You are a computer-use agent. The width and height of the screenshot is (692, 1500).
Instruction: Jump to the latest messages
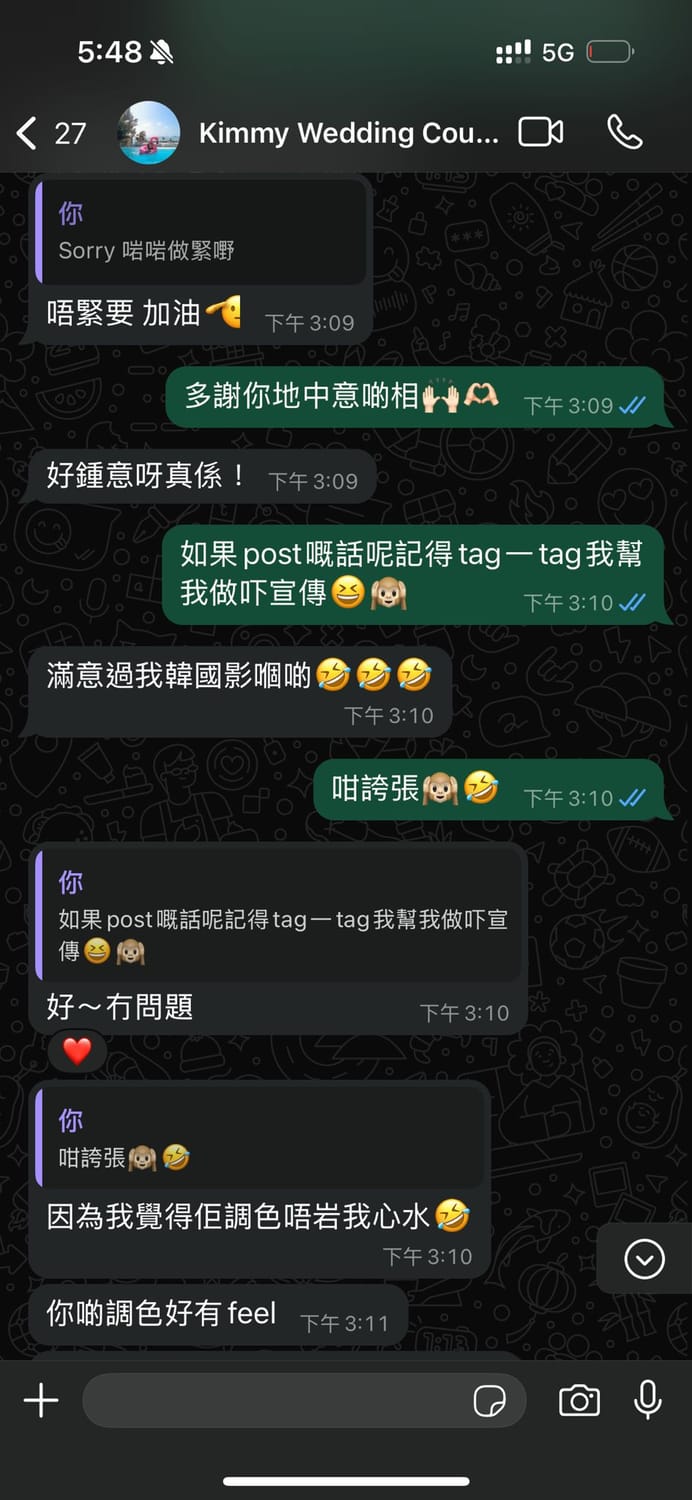point(644,1259)
